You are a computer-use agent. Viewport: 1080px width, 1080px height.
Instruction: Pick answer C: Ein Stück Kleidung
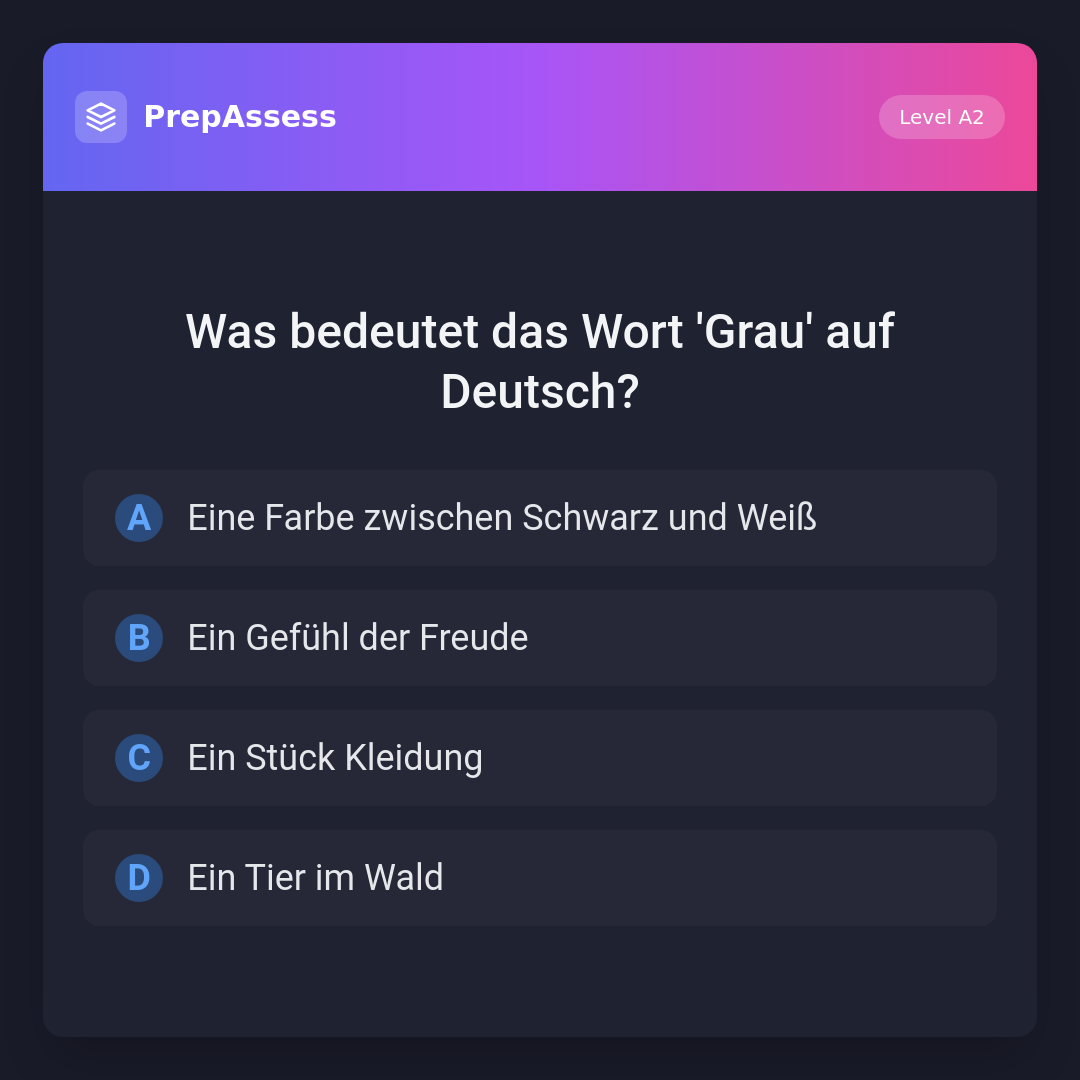(x=540, y=758)
